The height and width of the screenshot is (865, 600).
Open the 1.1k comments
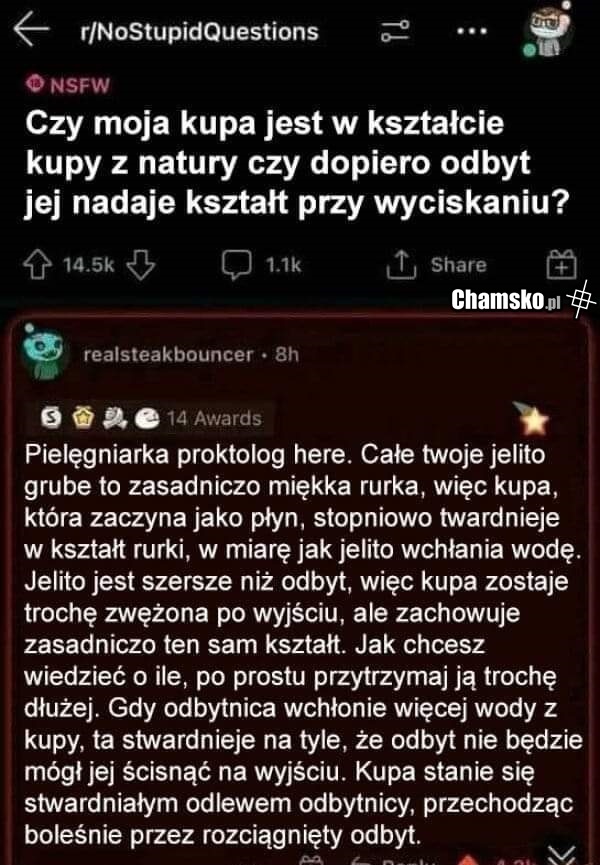pyautogui.click(x=262, y=265)
